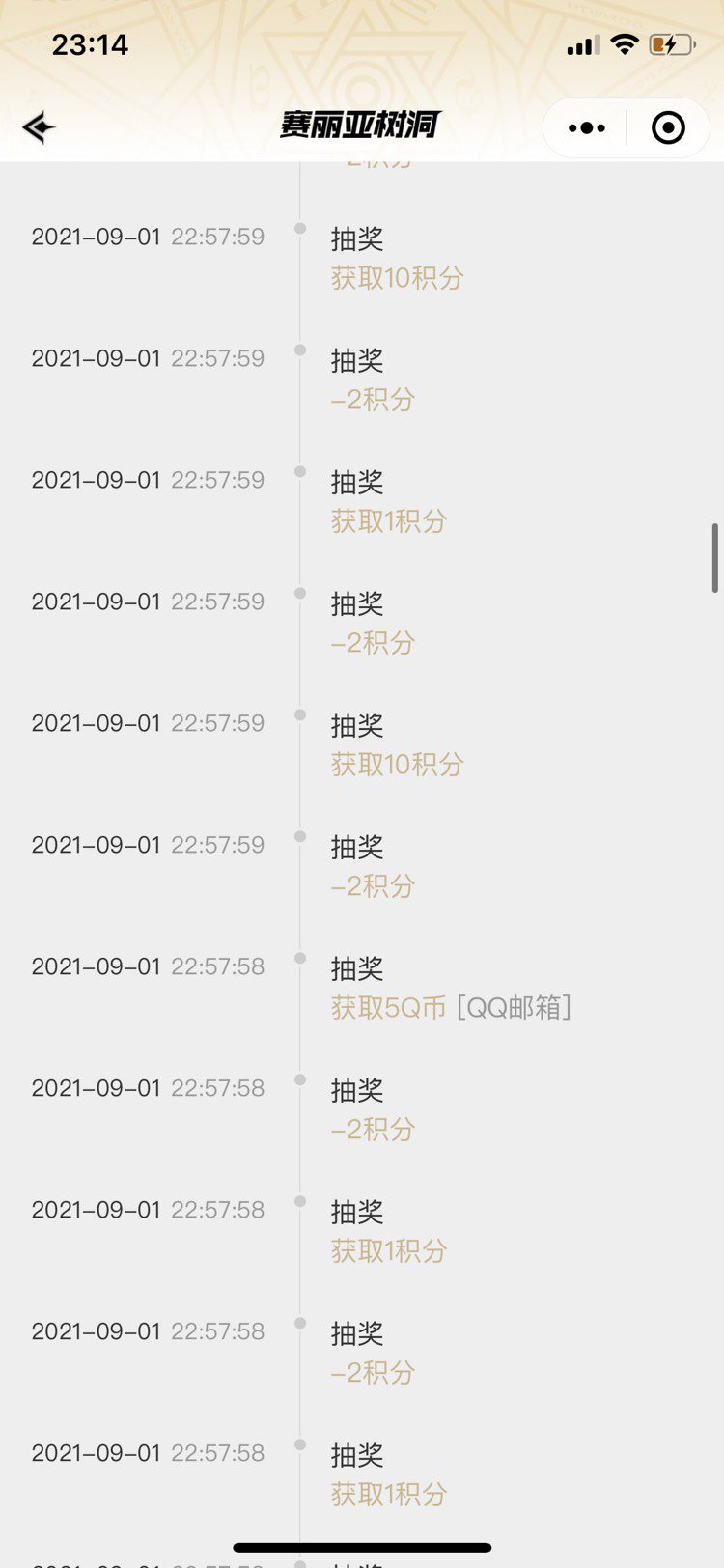Open the mini program more-options menu

[587, 127]
